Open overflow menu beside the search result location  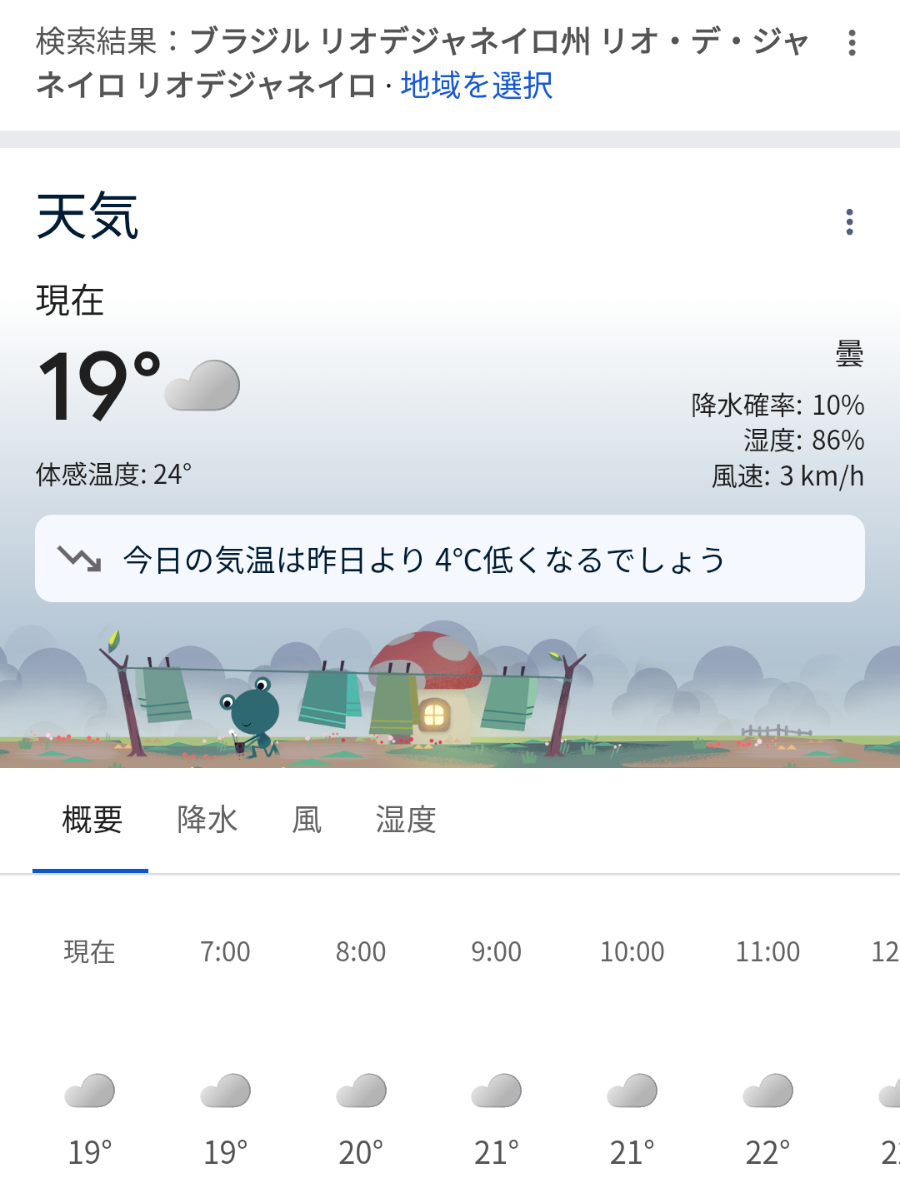(851, 43)
